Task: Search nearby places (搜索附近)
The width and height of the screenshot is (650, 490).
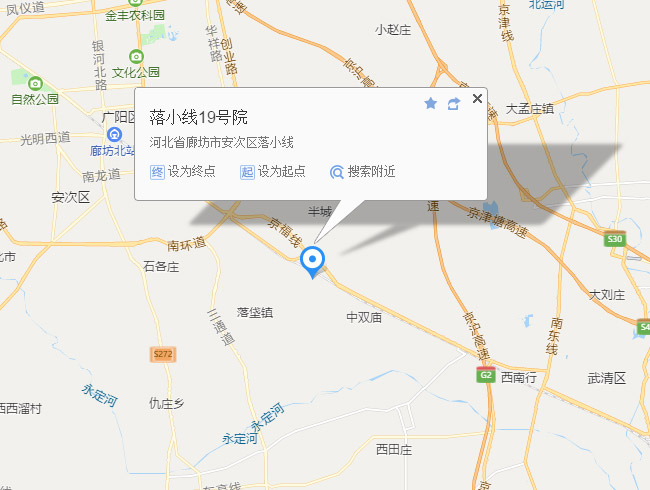Action: (363, 172)
